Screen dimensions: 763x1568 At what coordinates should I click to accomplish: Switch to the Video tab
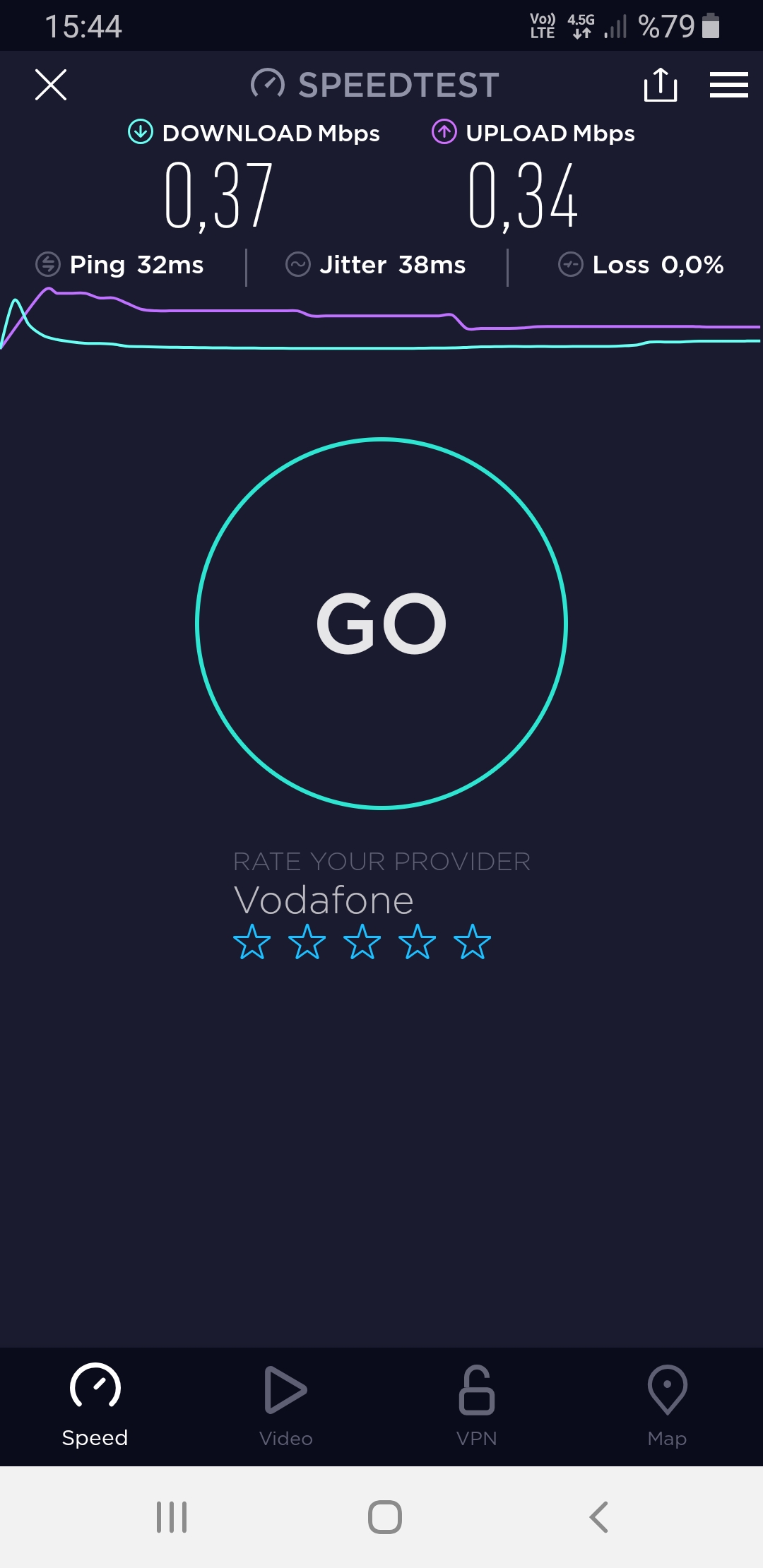pos(286,1406)
